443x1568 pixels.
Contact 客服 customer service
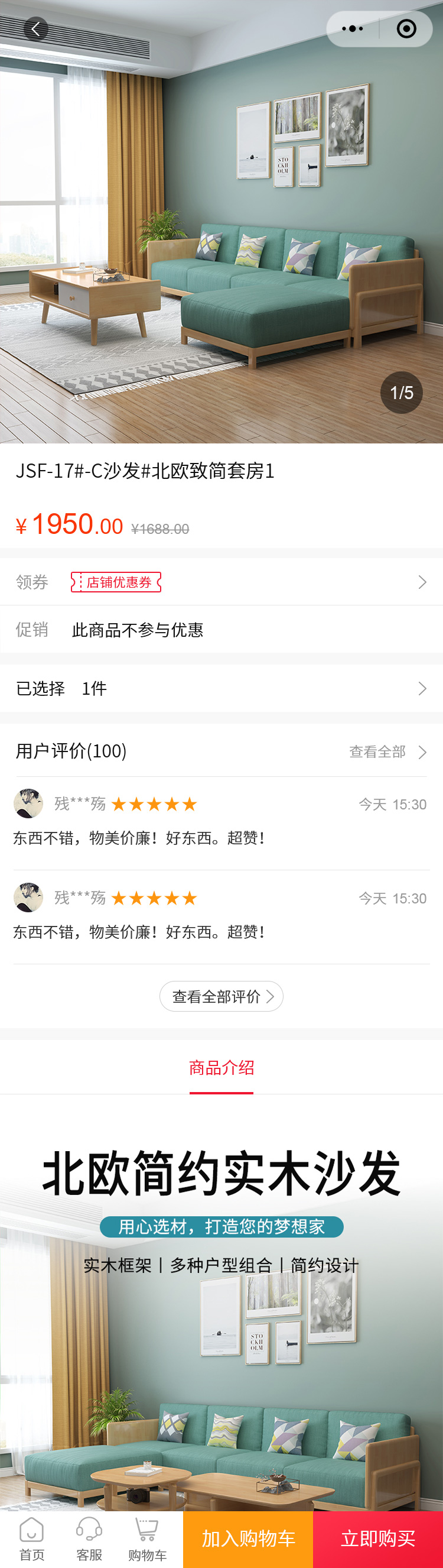pos(89,1539)
